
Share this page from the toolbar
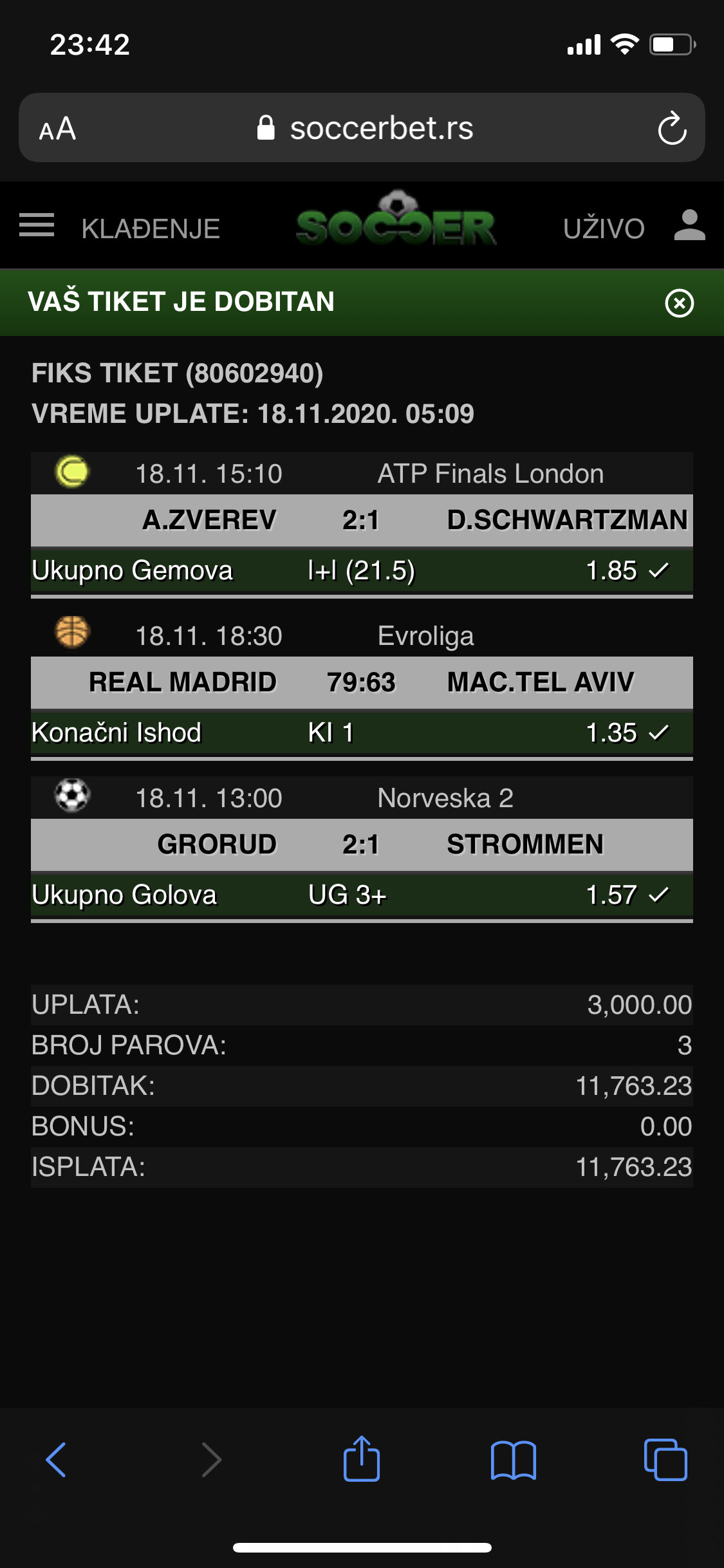click(x=362, y=1458)
